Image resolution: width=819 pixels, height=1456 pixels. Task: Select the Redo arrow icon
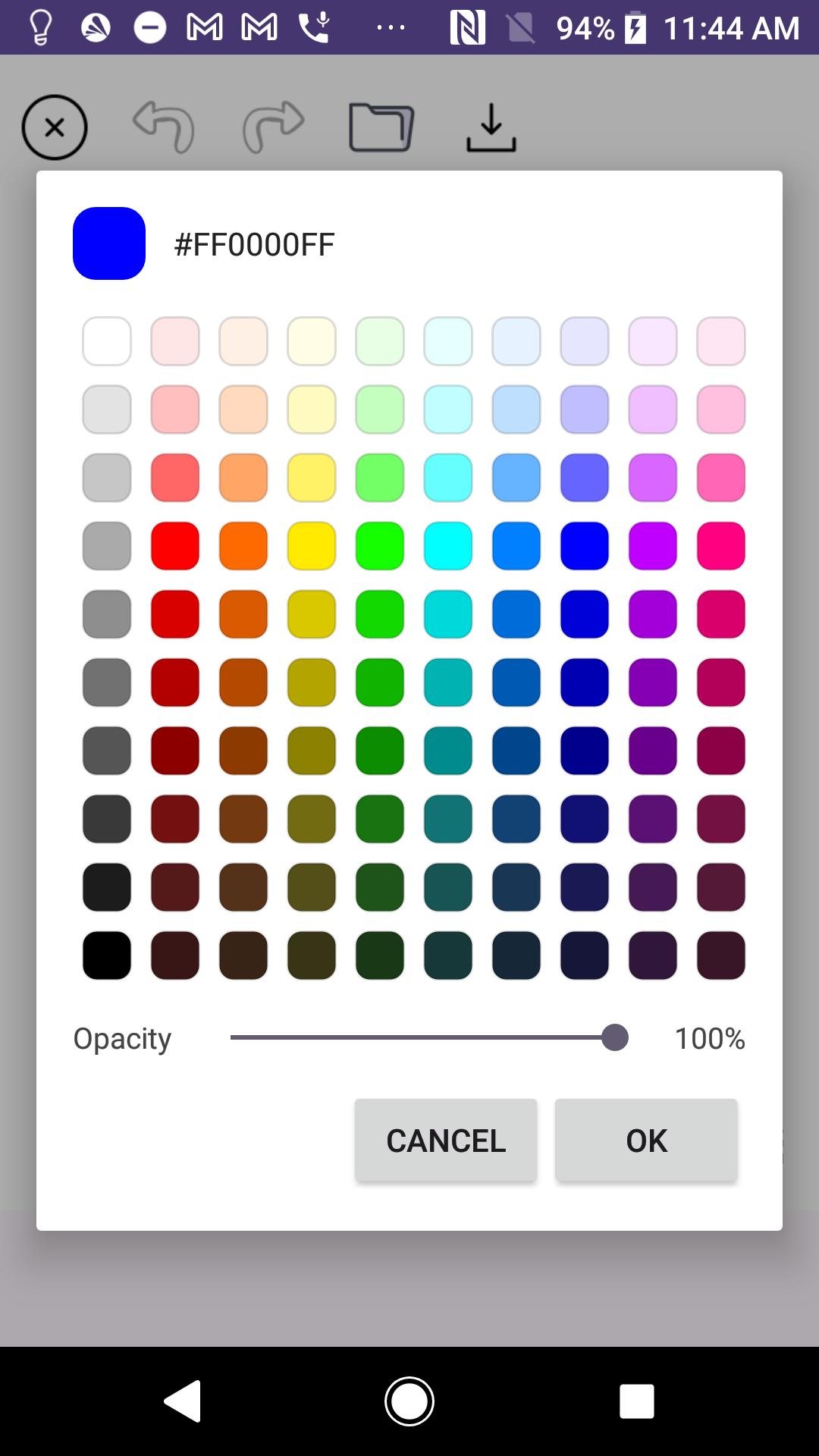271,127
